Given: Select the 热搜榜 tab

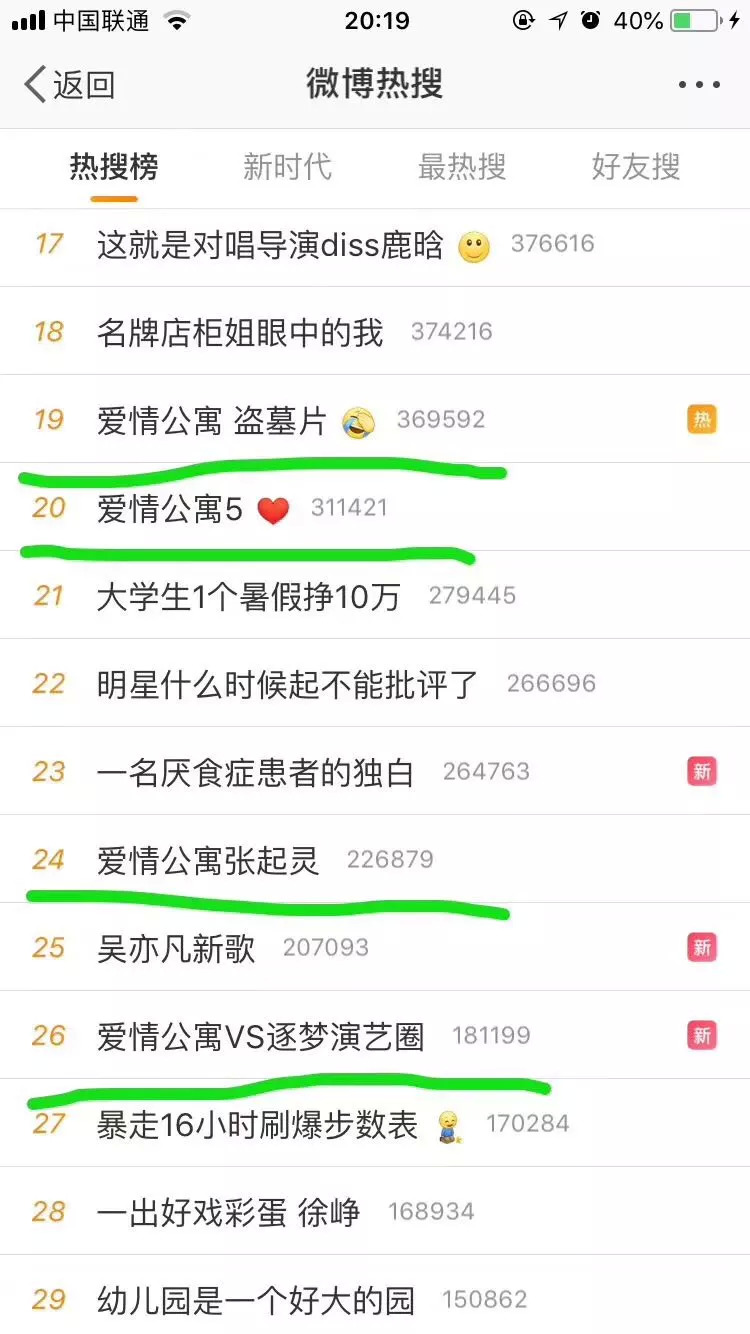Looking at the screenshot, I should click(114, 167).
